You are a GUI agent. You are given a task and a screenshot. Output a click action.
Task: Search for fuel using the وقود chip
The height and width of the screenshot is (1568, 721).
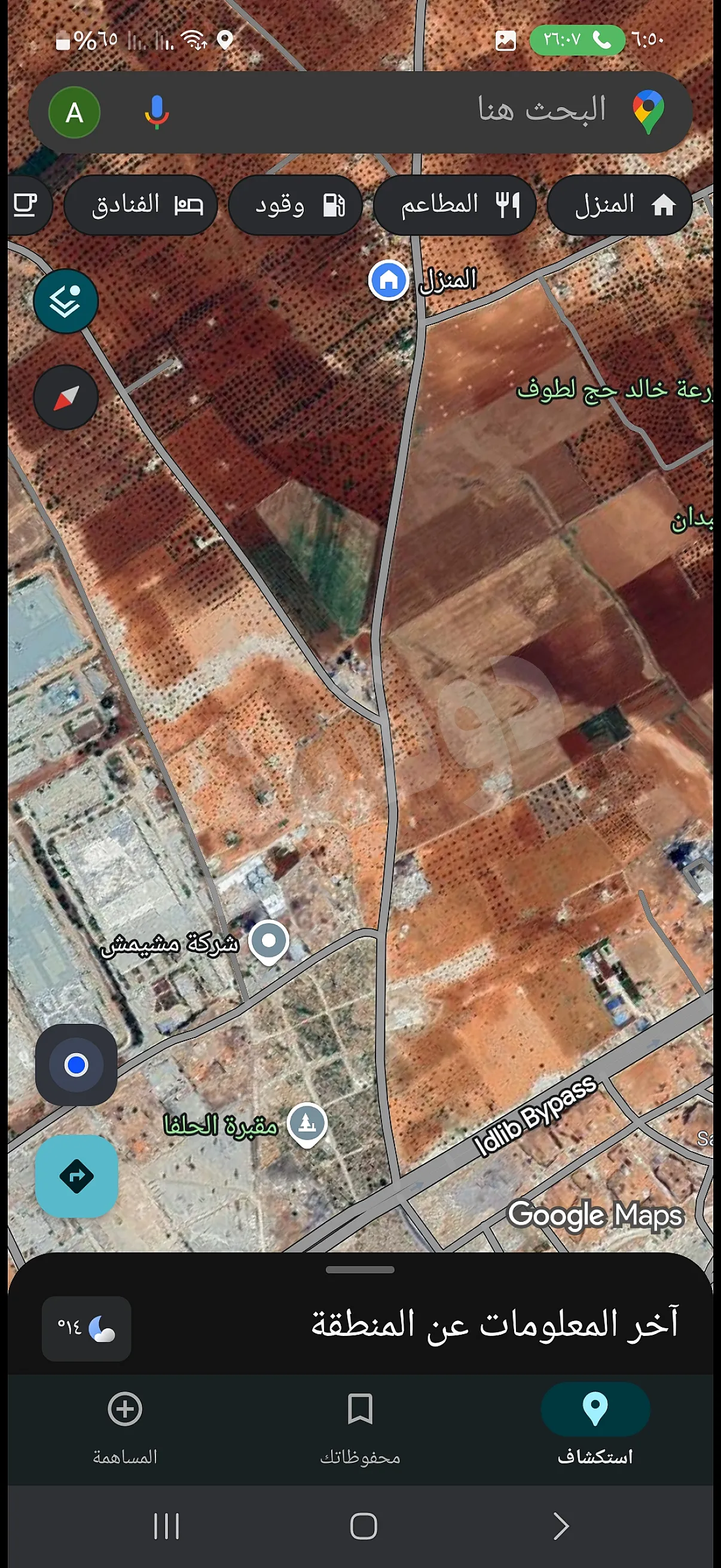295,205
